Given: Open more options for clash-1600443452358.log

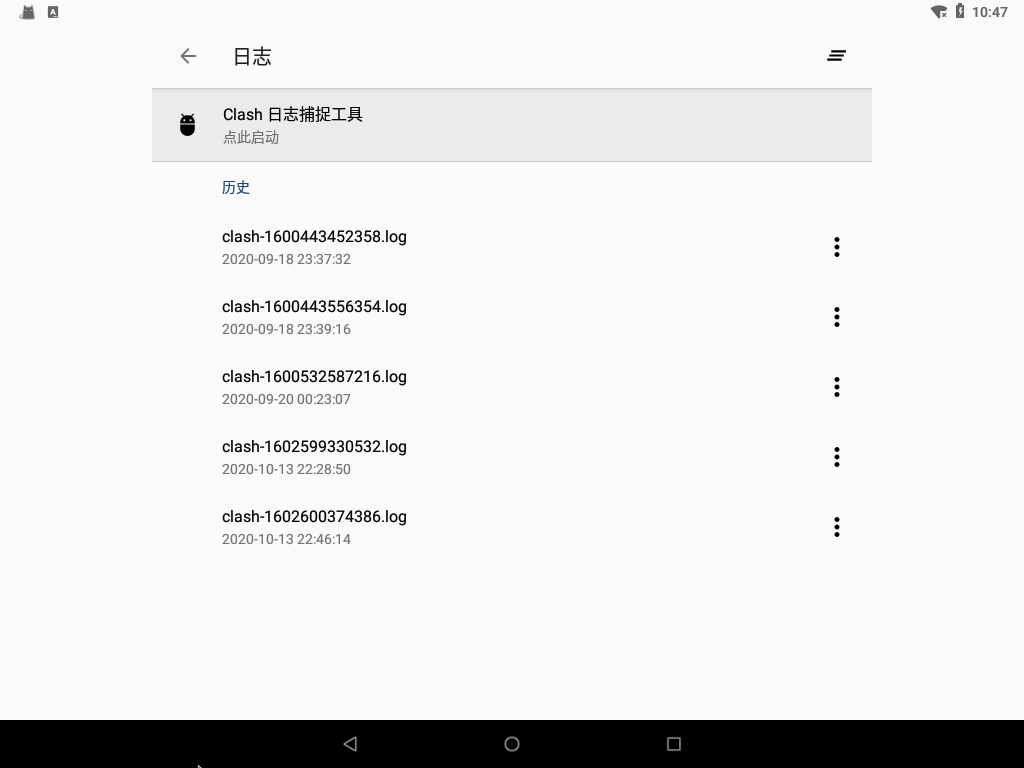Looking at the screenshot, I should (x=837, y=247).
